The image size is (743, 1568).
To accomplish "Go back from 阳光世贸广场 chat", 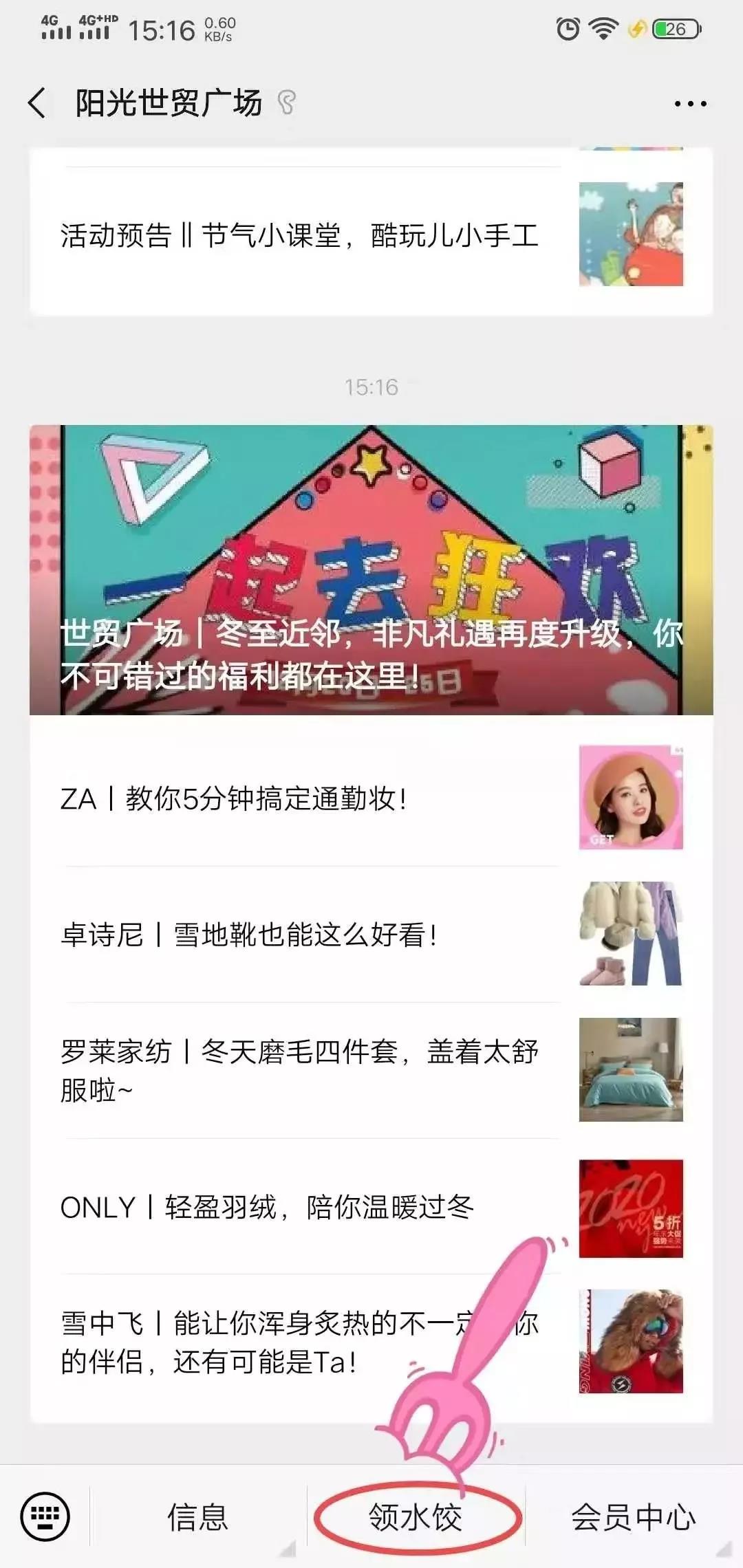I will point(38,104).
